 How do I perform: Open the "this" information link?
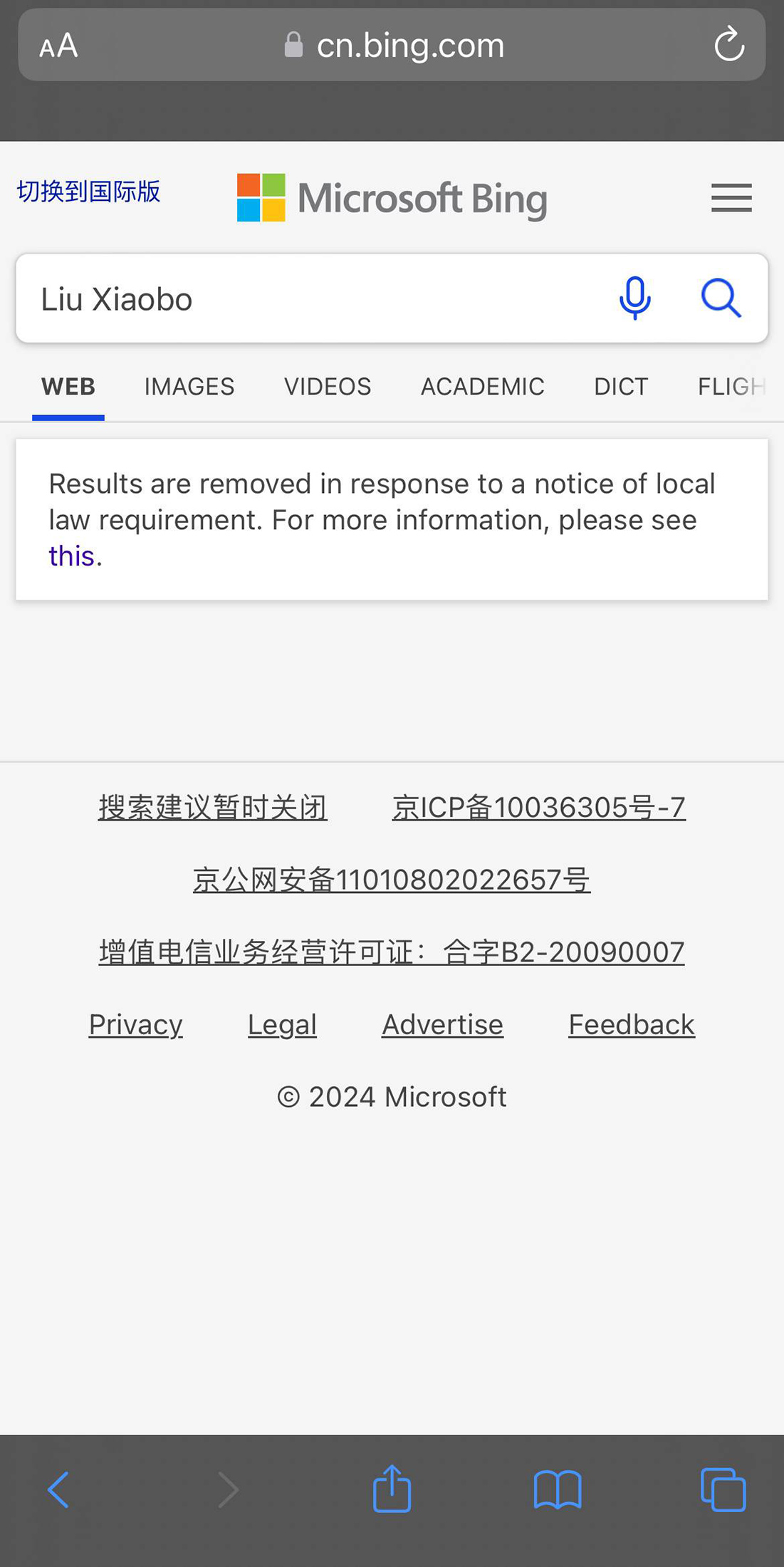[x=71, y=556]
